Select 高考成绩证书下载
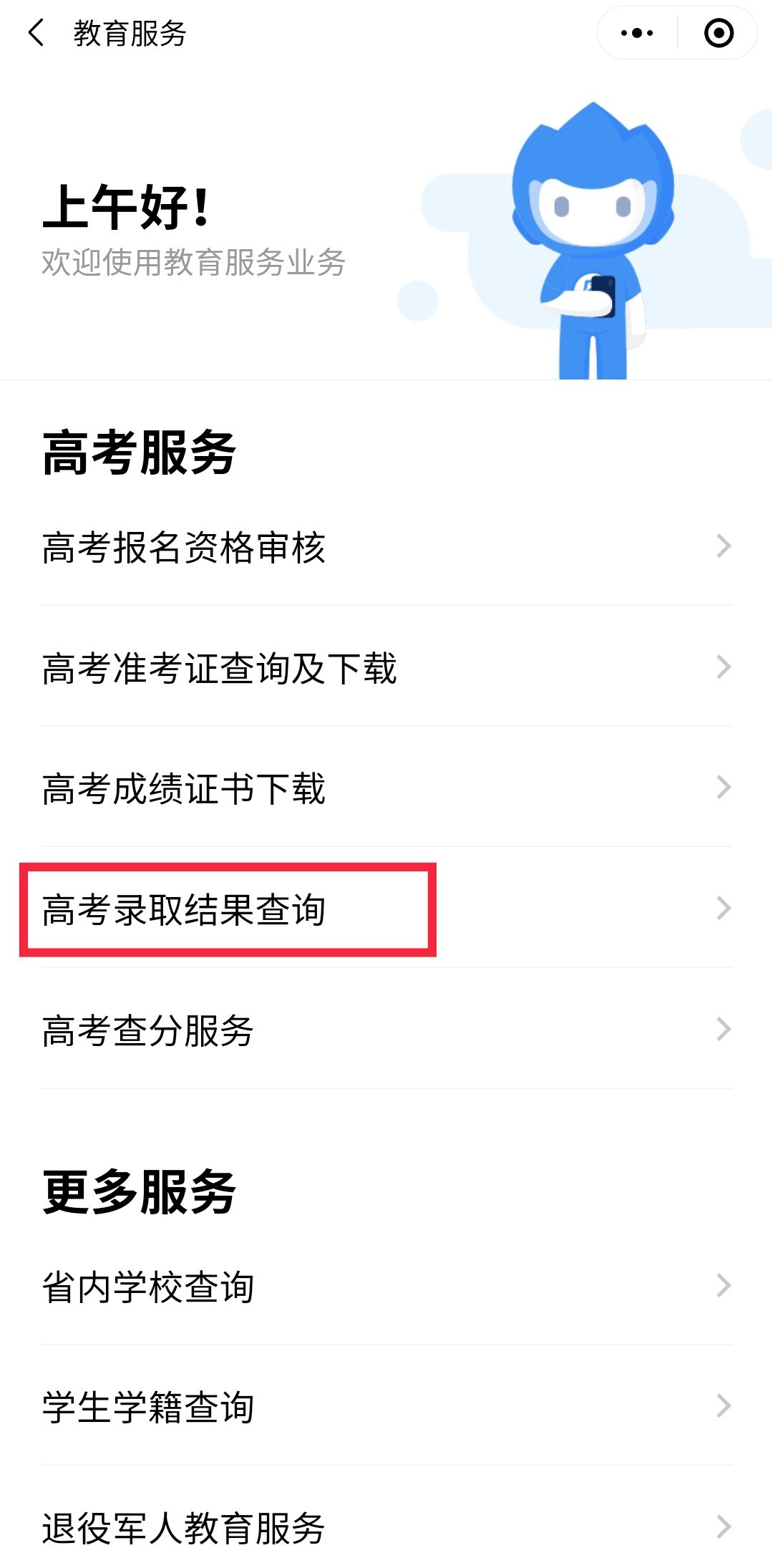The image size is (773, 1568). tap(386, 788)
